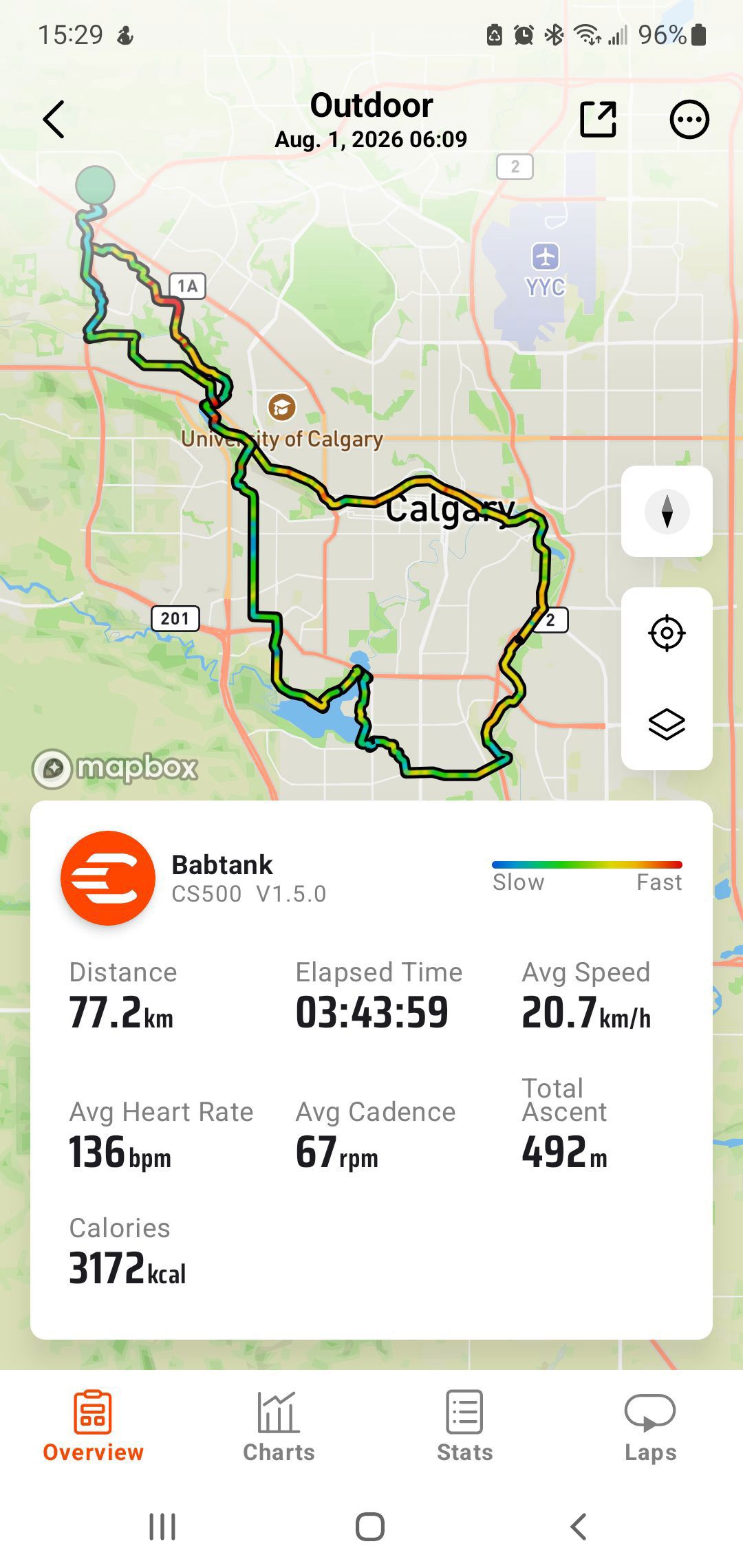Switch to the Charts tab
Viewport: 743px width, 1568px height.
(x=279, y=1425)
